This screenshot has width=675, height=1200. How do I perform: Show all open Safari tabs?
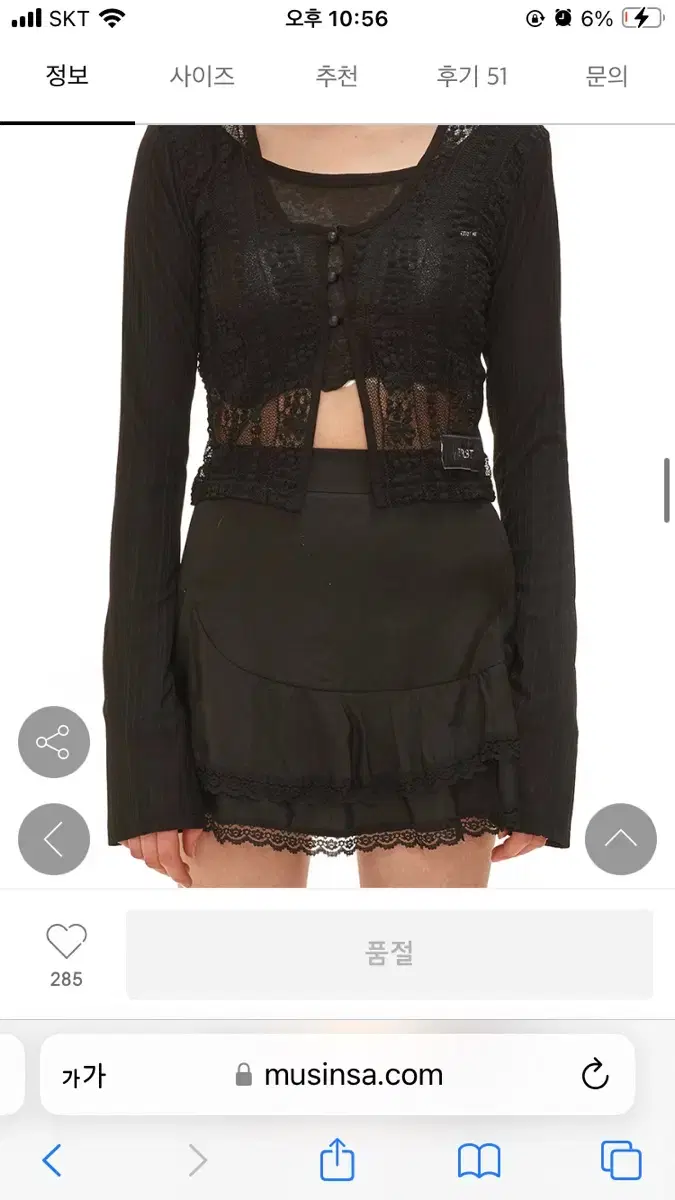(x=621, y=1161)
